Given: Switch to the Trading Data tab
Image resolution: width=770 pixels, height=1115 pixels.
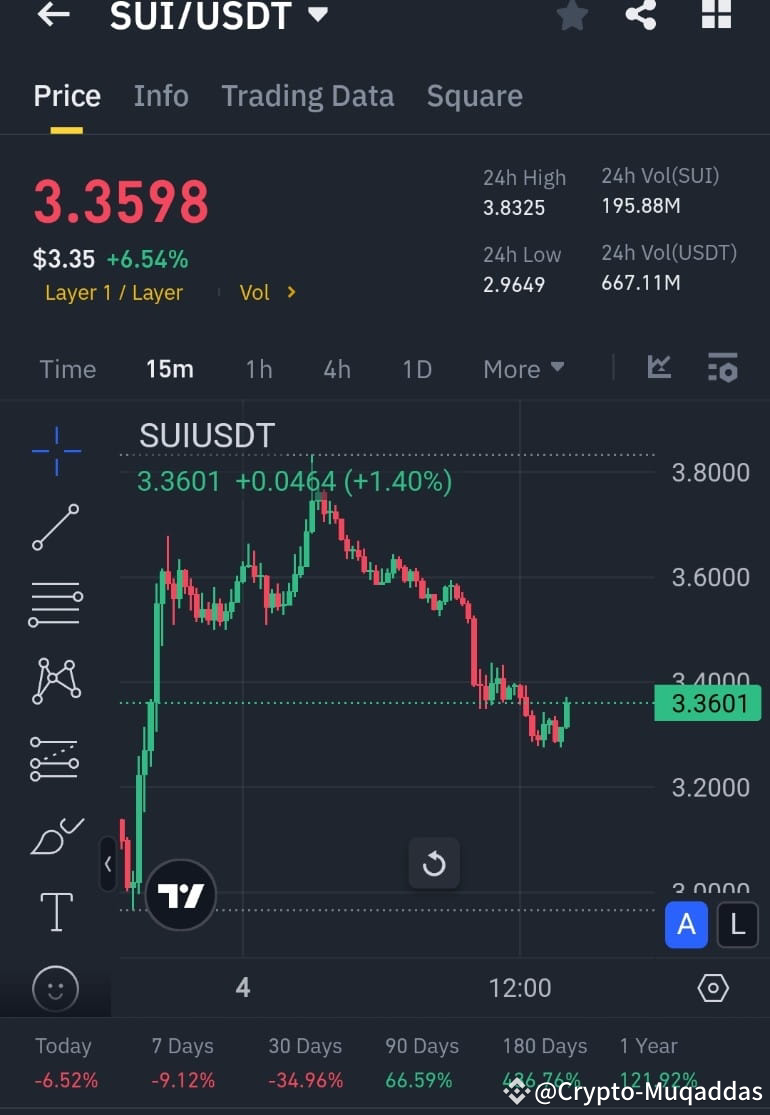Looking at the screenshot, I should (307, 95).
